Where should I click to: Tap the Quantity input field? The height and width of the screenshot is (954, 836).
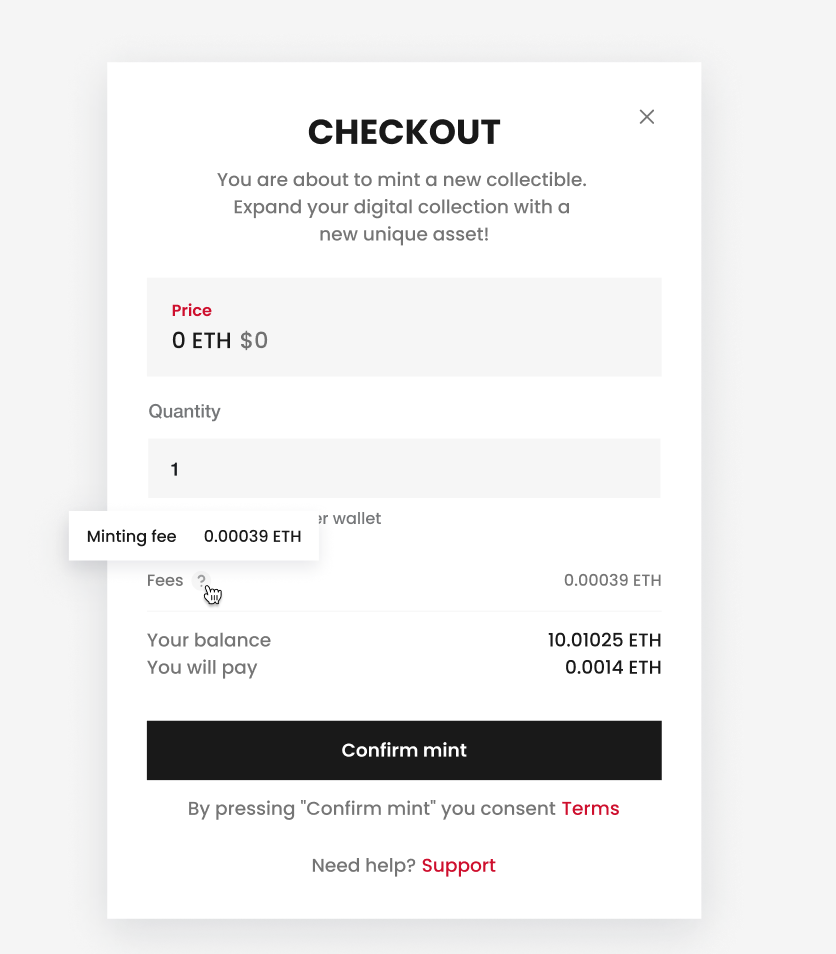coord(404,468)
